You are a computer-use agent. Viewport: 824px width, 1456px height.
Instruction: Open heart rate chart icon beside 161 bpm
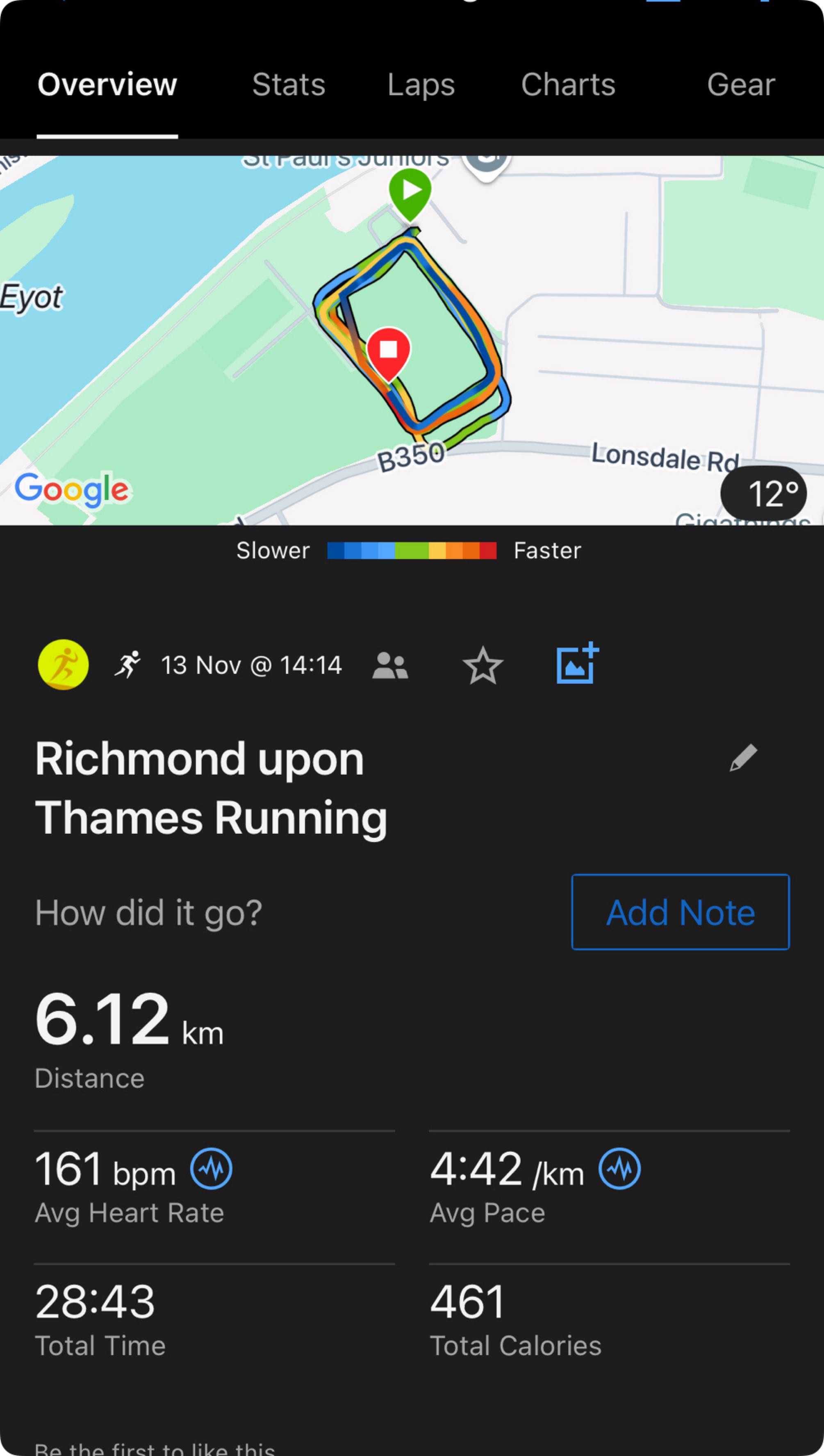click(211, 1169)
